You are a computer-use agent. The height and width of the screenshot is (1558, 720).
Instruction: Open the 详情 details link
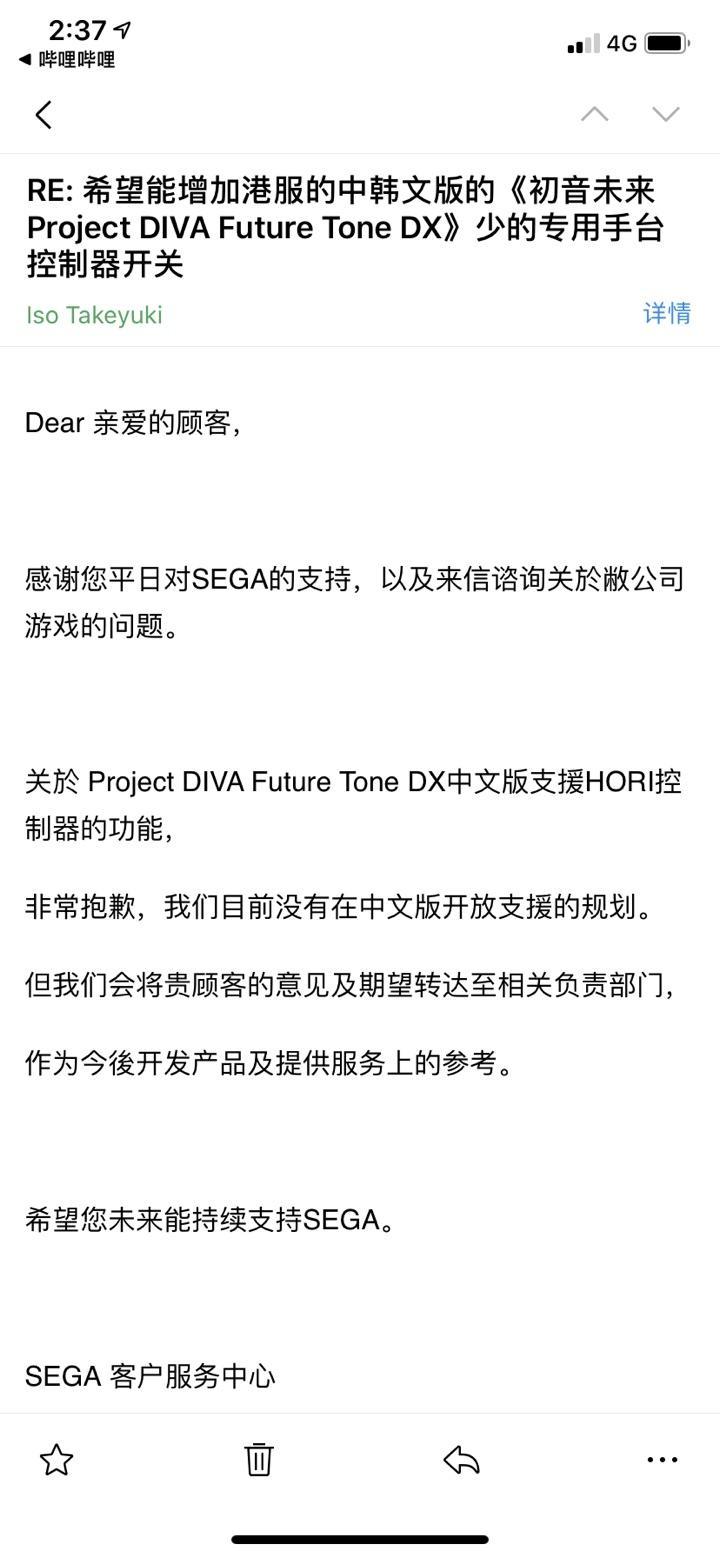(666, 314)
